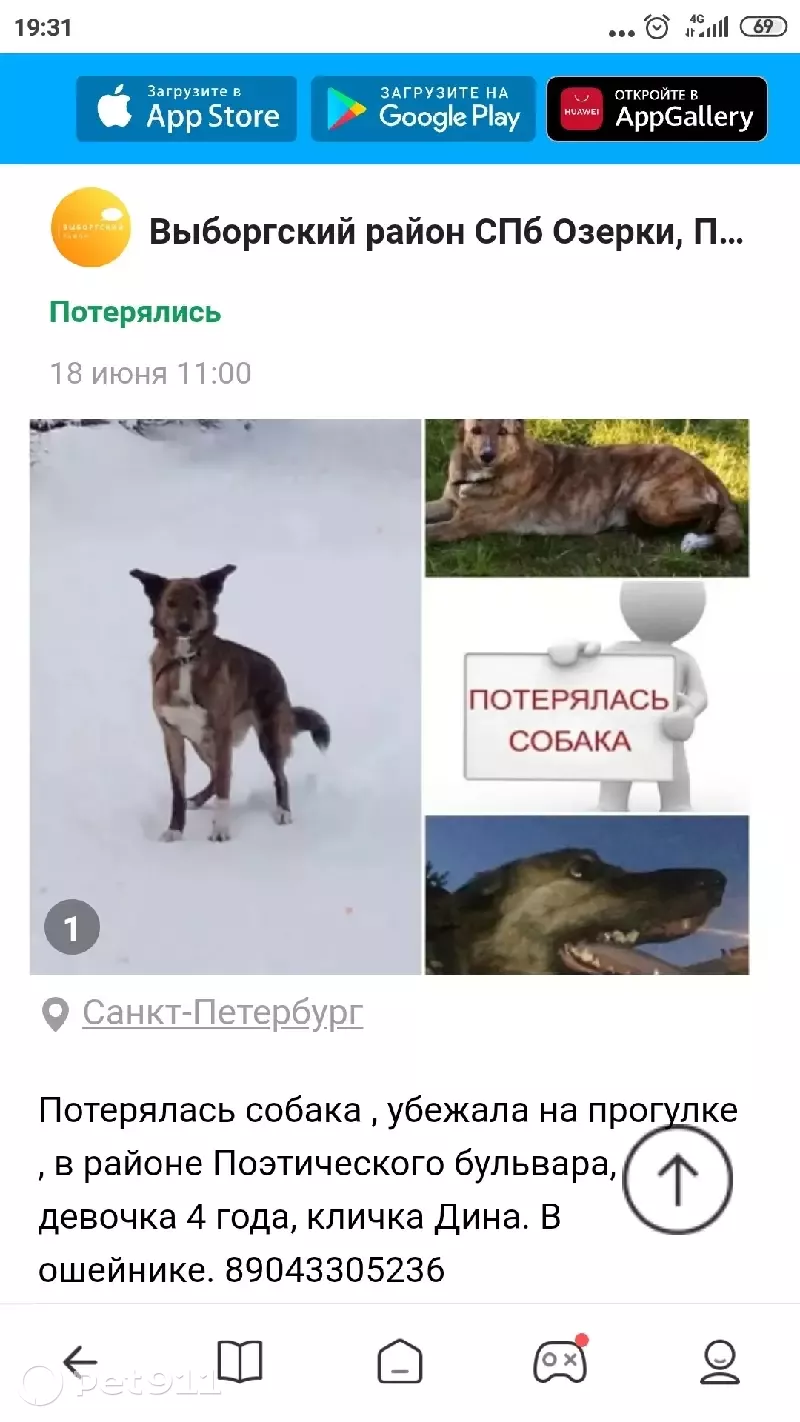This screenshot has width=800, height=1422.
Task: Open the profile icon in bottom bar
Action: (x=720, y=1362)
